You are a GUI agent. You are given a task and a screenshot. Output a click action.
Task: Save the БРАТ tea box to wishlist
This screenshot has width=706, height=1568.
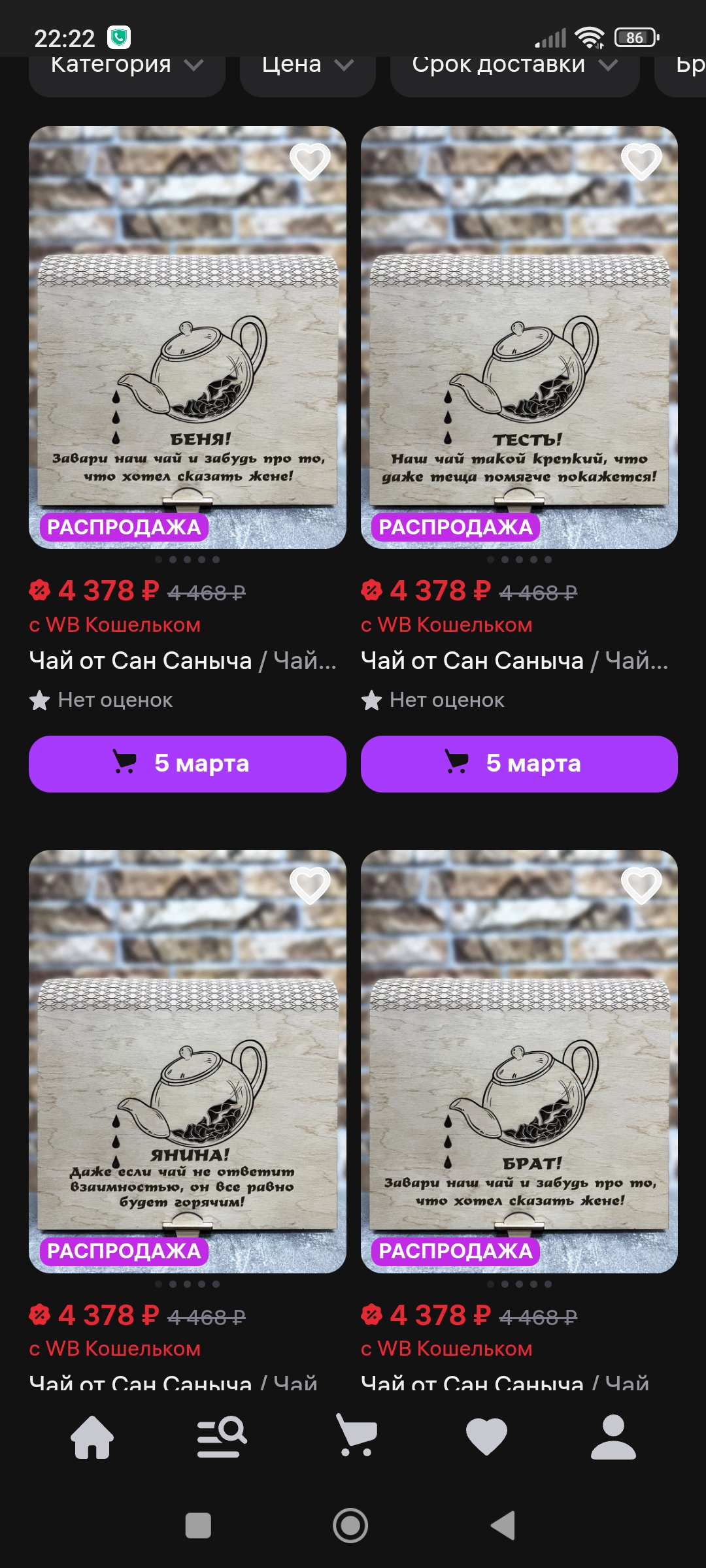[x=641, y=885]
